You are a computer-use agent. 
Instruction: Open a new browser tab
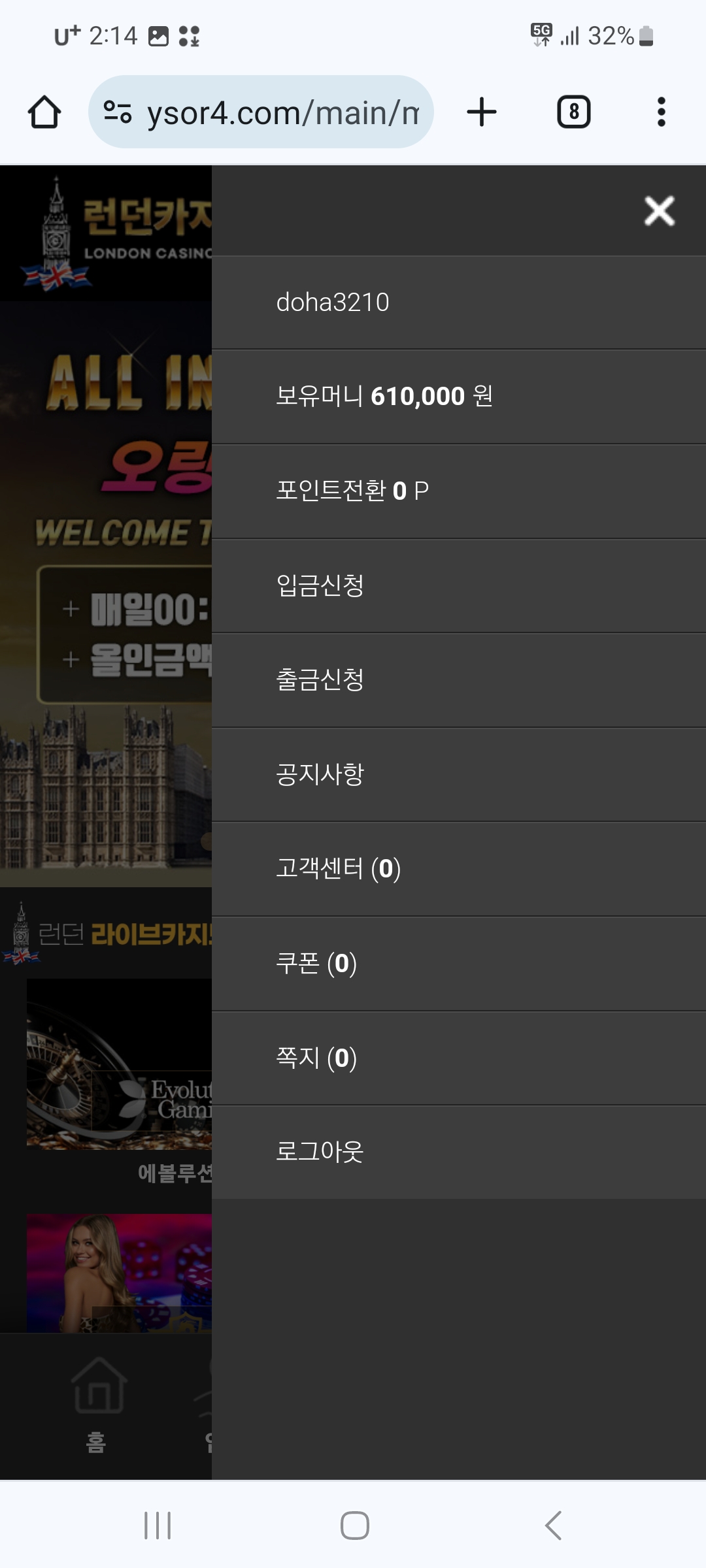click(x=482, y=112)
